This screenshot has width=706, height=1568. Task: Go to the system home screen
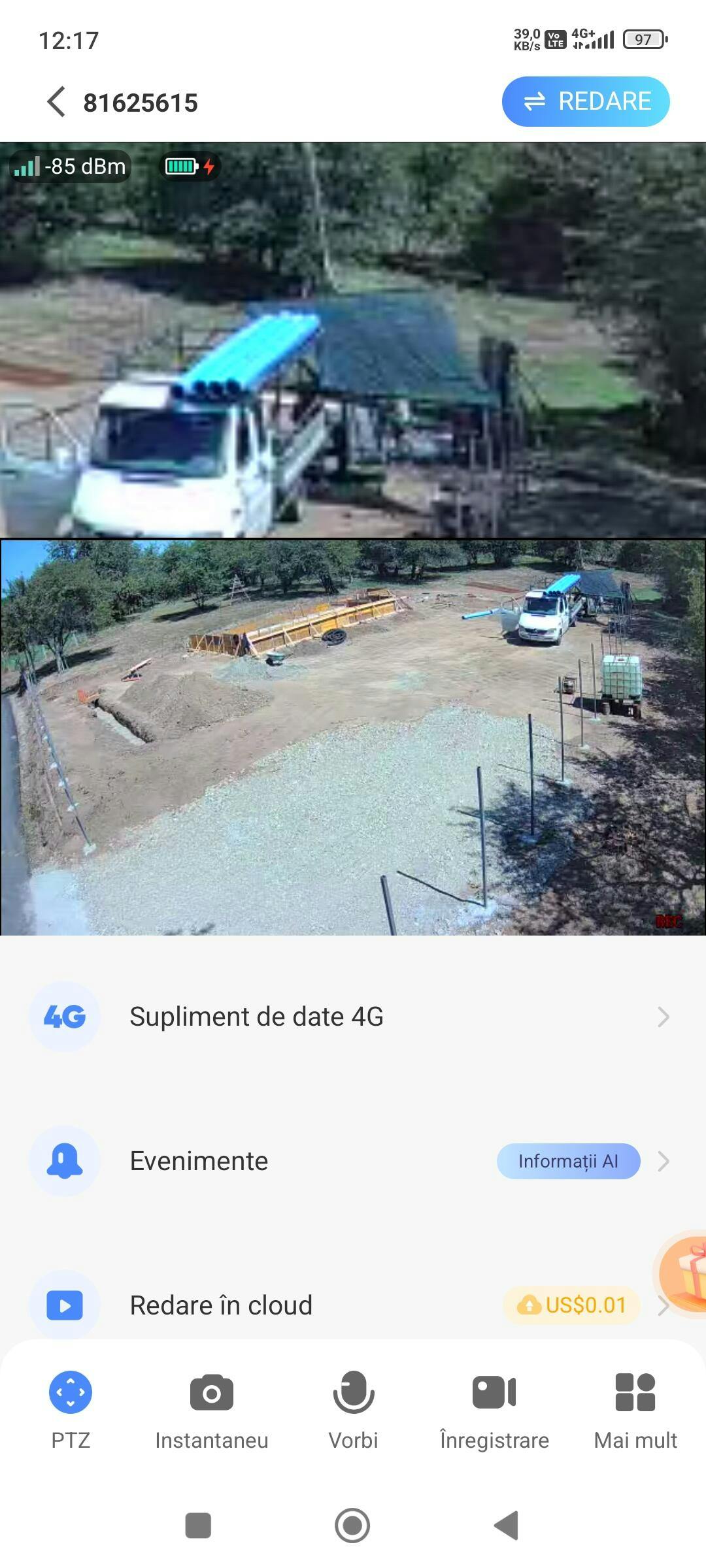tap(352, 1526)
